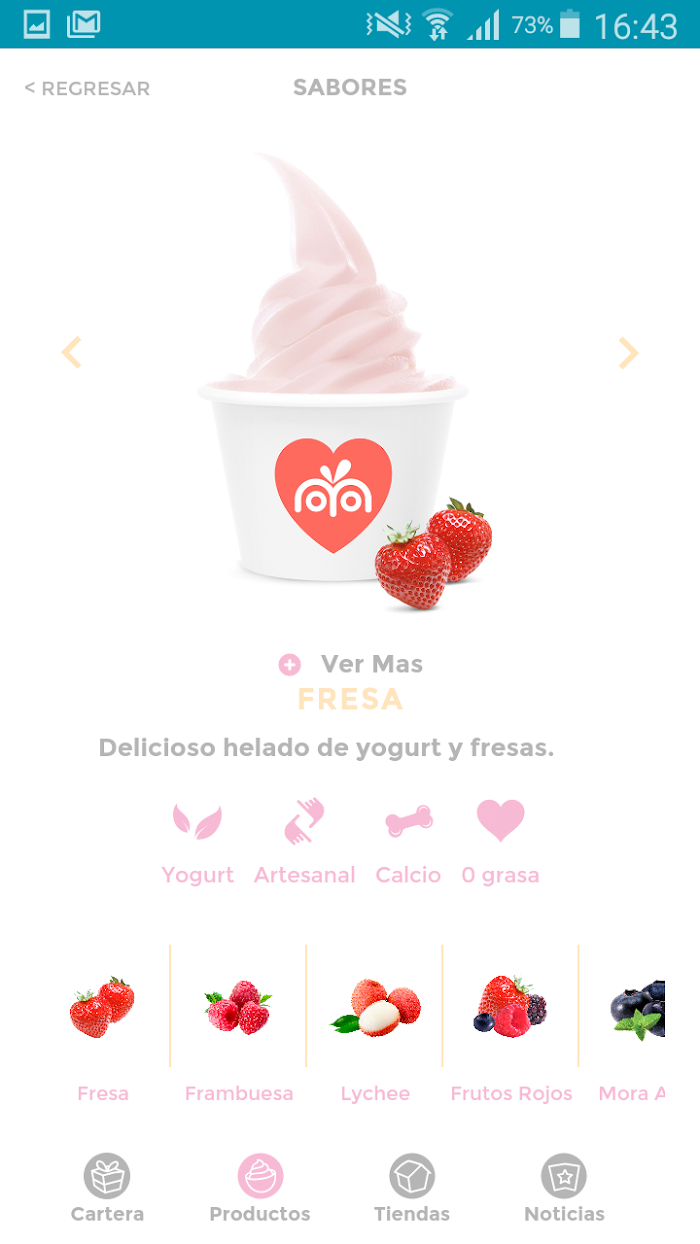
Task: Switch to the Noticias tab
Action: click(564, 1189)
